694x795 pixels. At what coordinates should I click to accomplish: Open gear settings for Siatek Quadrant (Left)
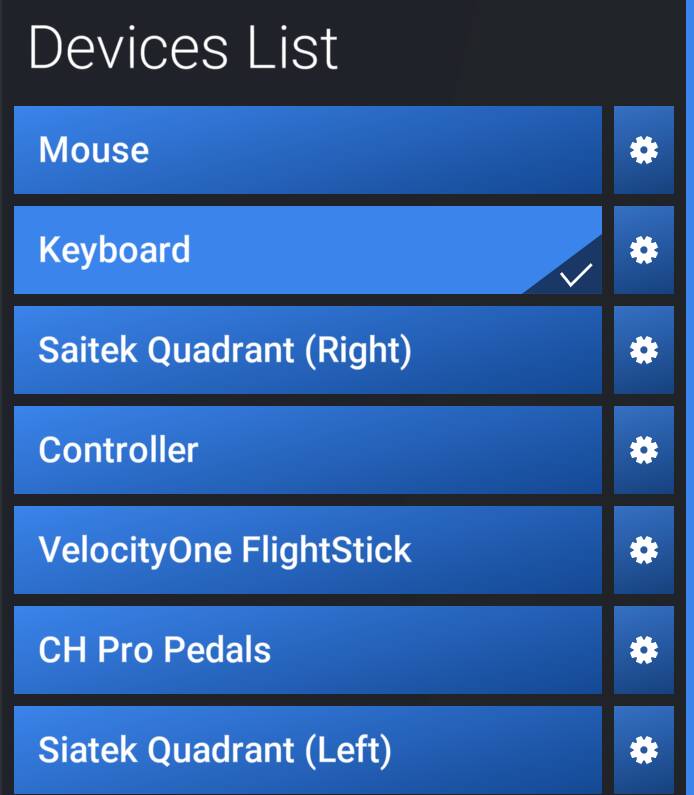click(644, 749)
